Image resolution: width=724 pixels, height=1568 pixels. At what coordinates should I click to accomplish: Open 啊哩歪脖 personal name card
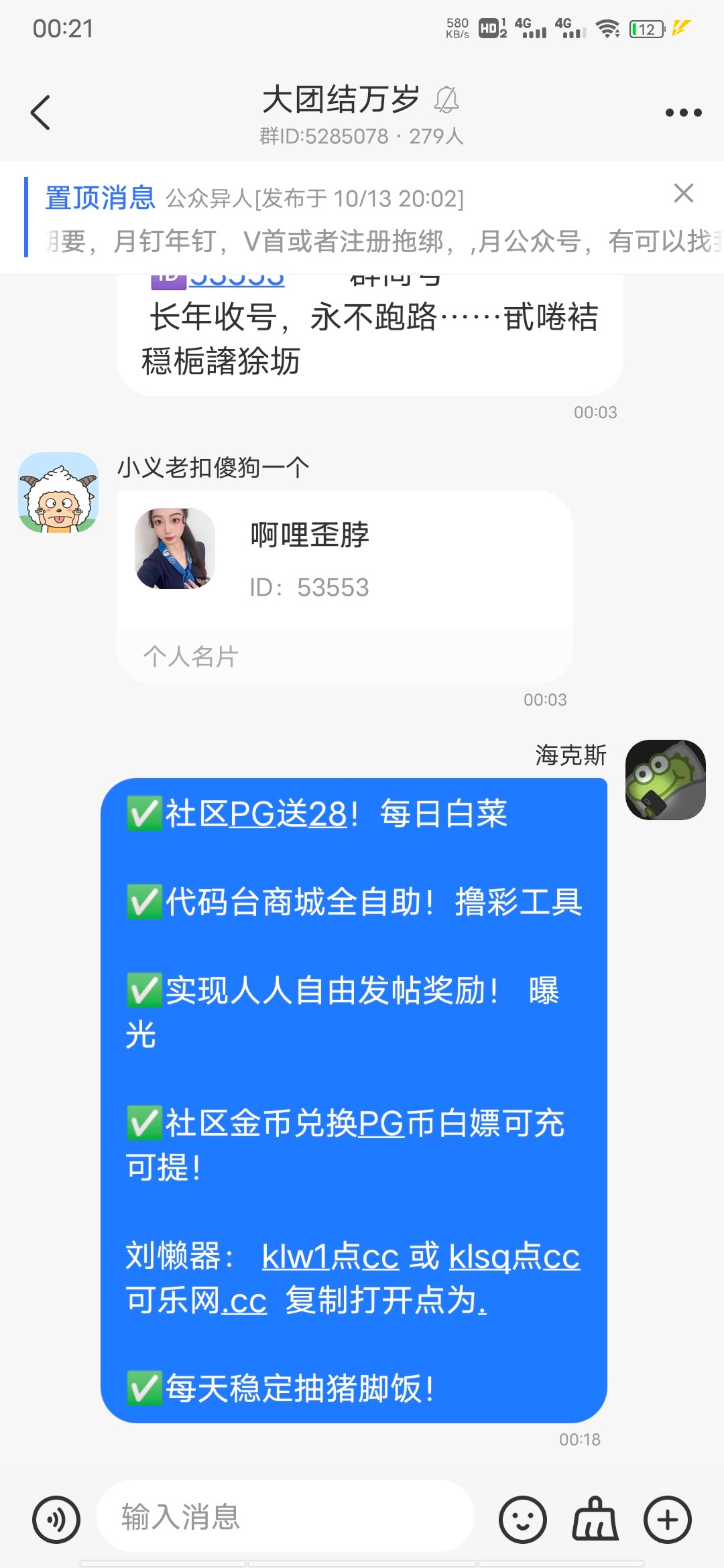click(x=345, y=586)
